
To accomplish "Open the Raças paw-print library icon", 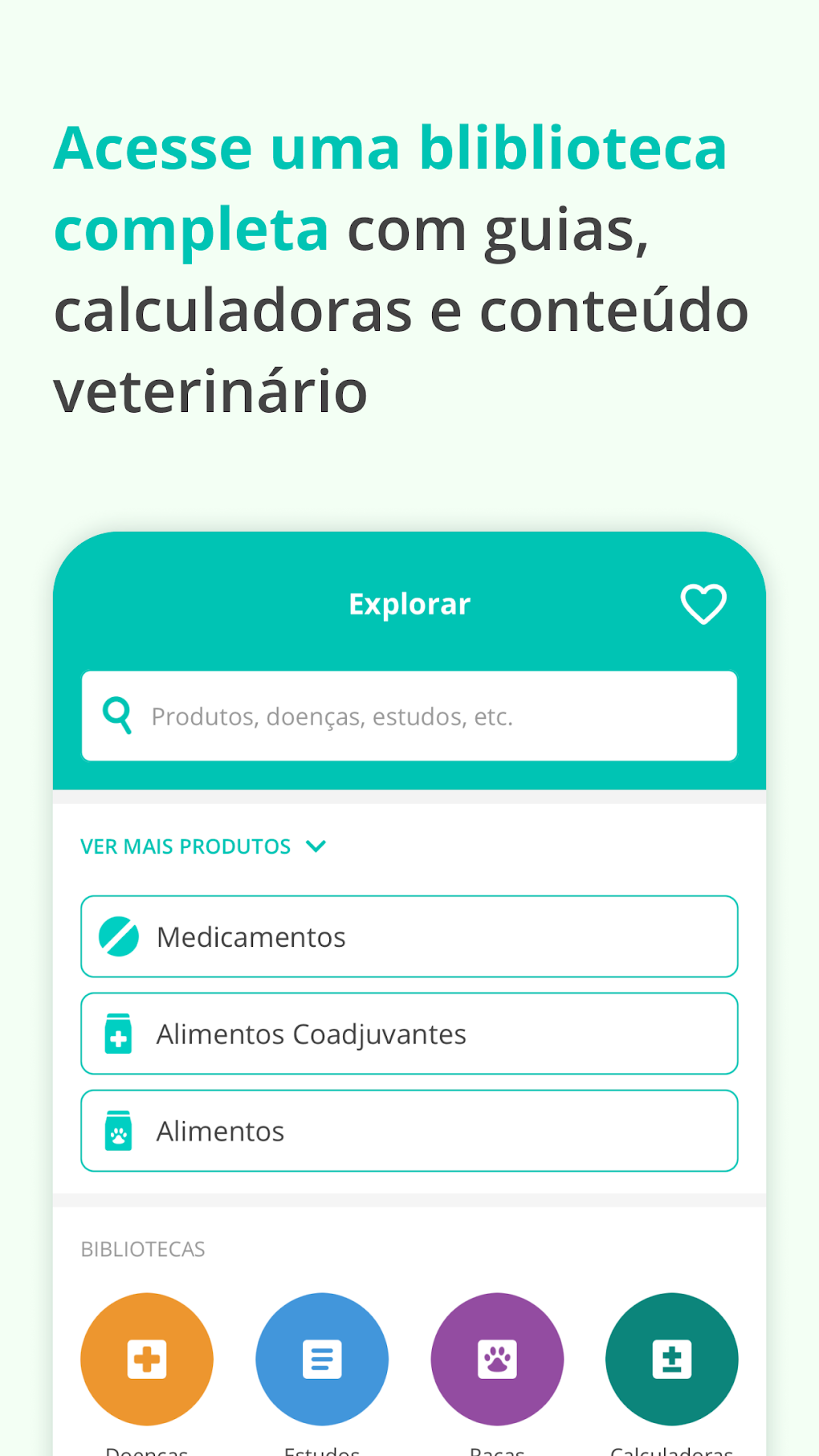I will (x=496, y=1359).
